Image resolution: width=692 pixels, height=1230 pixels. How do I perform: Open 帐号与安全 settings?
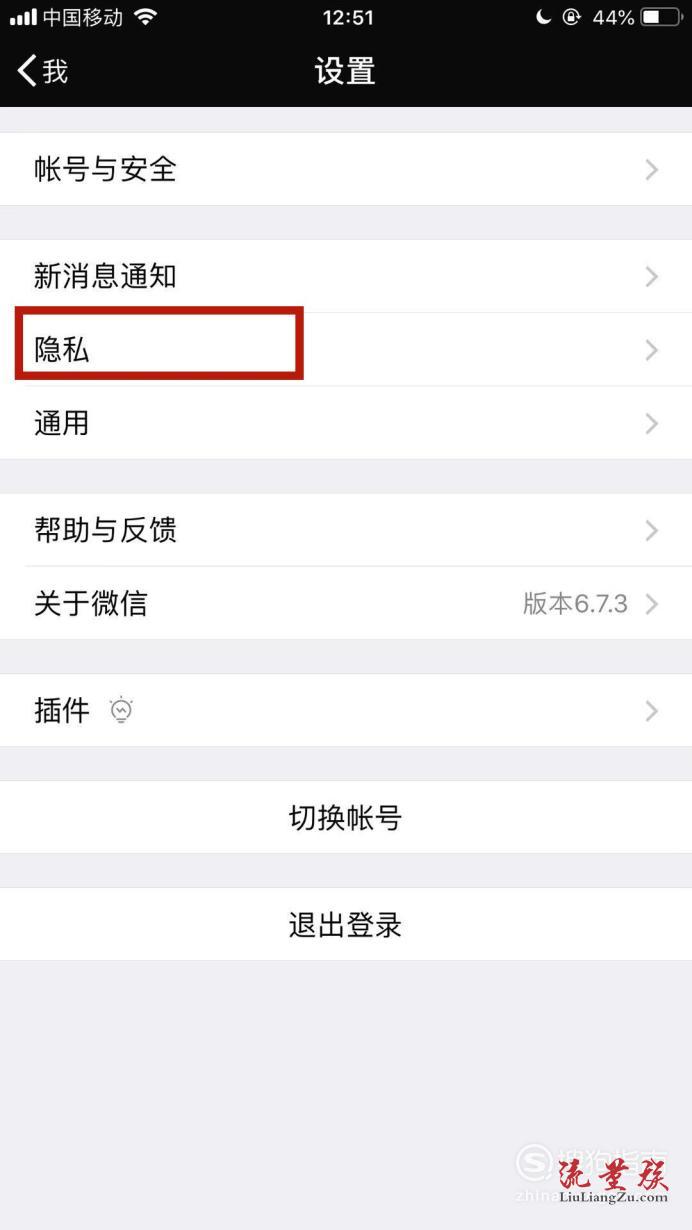coord(346,169)
